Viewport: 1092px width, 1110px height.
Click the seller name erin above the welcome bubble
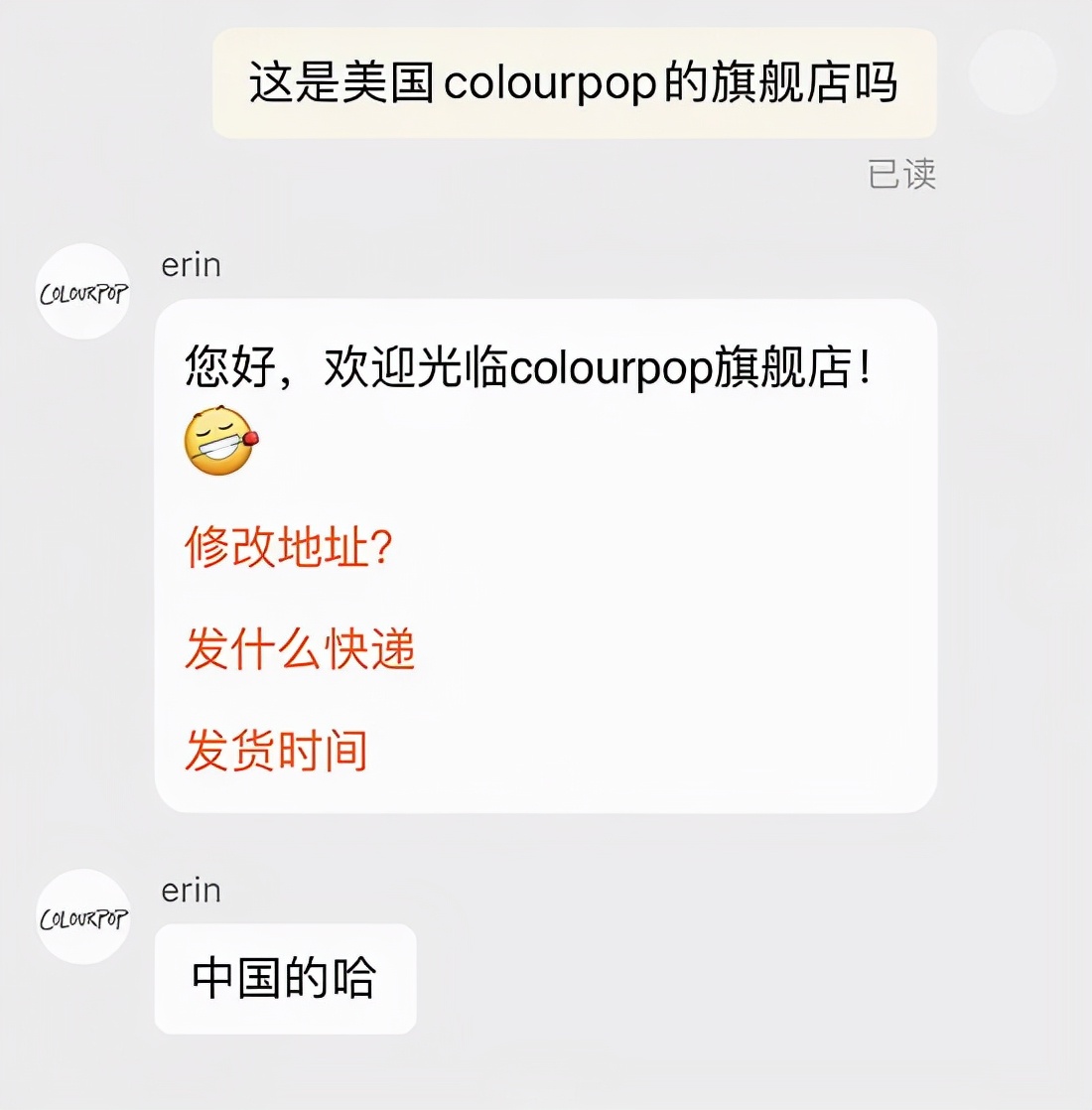[x=191, y=265]
